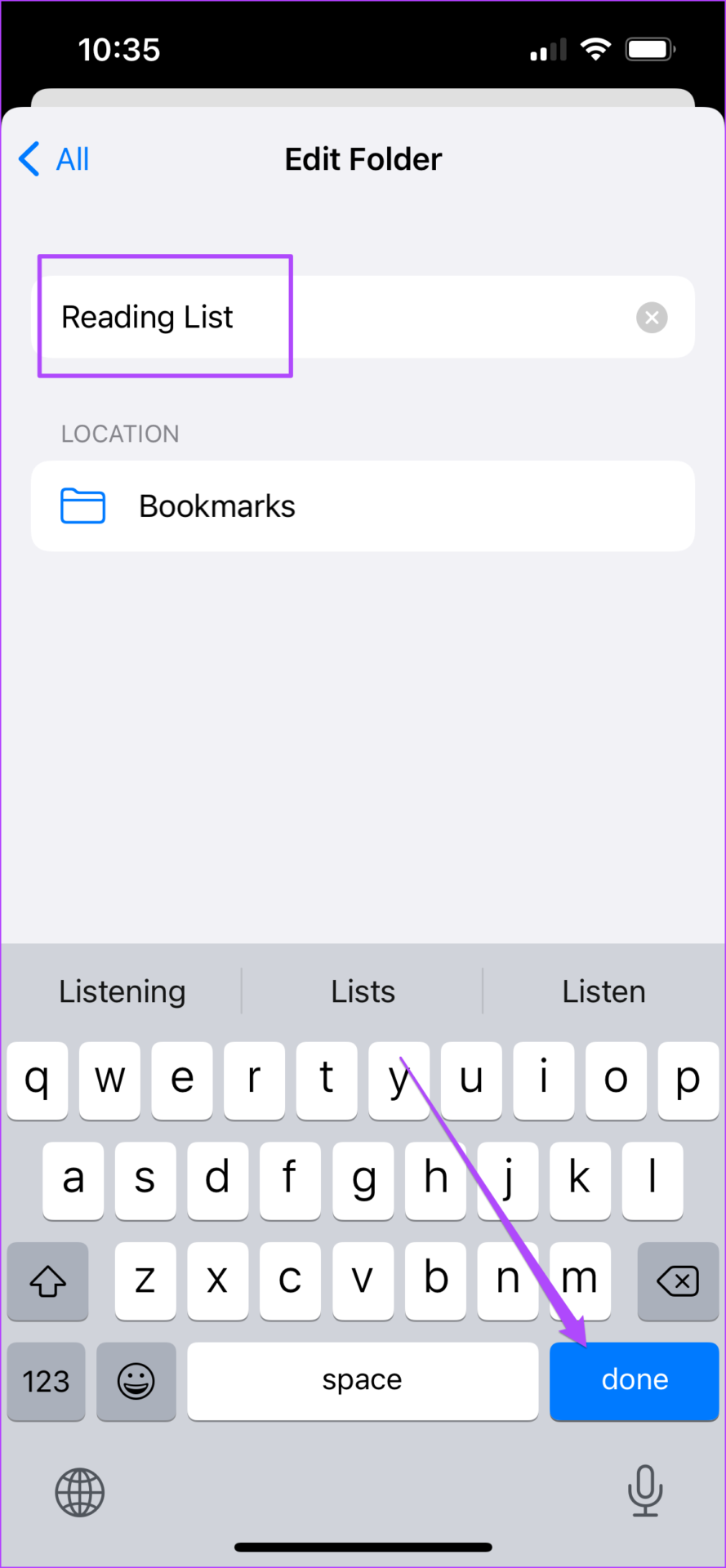
Task: Clear the folder name text
Action: [x=652, y=318]
